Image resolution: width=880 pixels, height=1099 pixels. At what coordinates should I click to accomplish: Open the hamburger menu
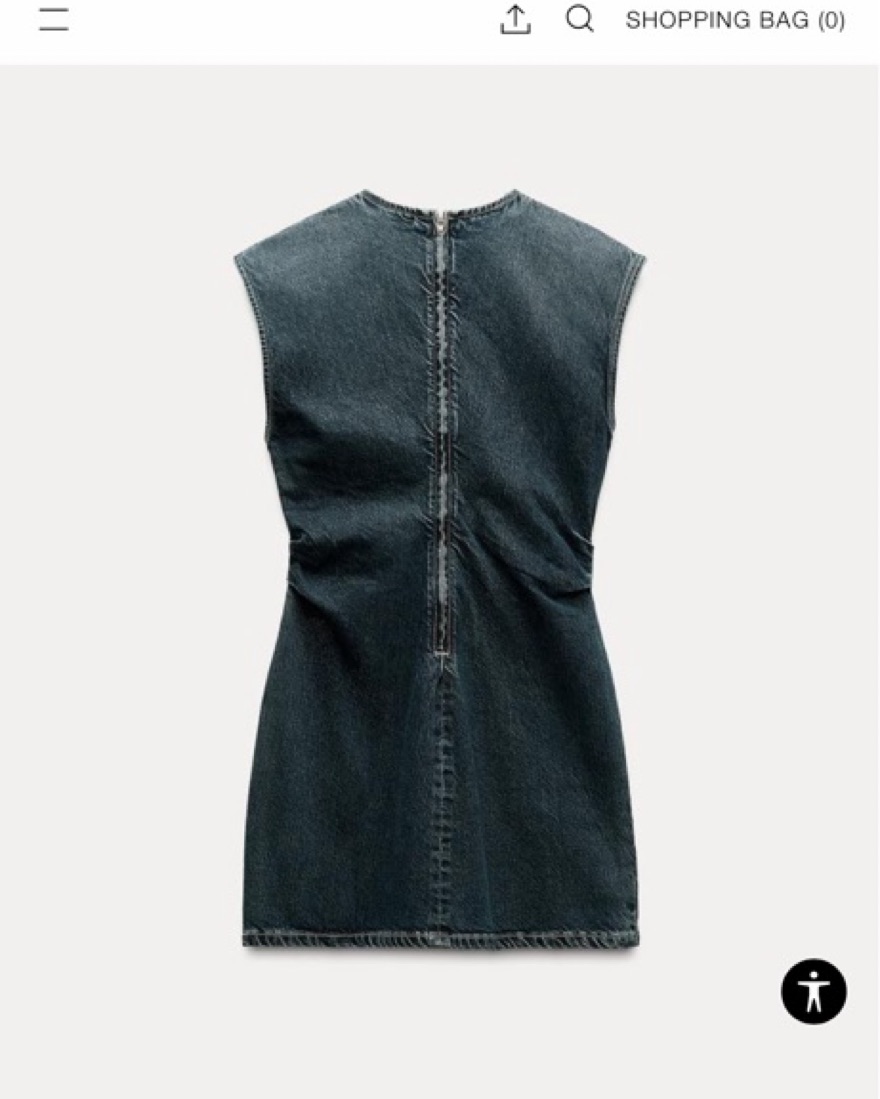point(54,20)
